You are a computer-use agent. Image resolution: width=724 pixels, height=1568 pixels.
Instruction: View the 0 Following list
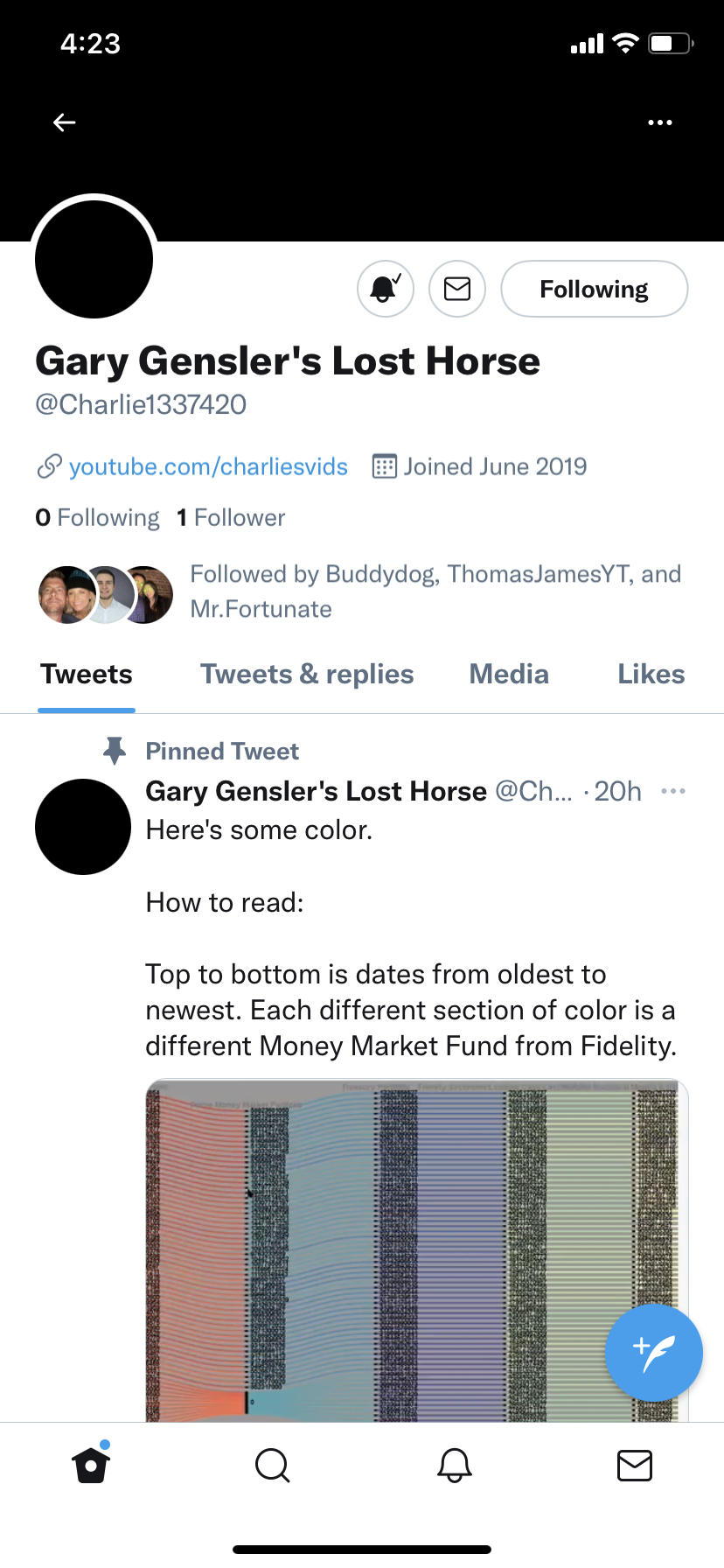98,518
